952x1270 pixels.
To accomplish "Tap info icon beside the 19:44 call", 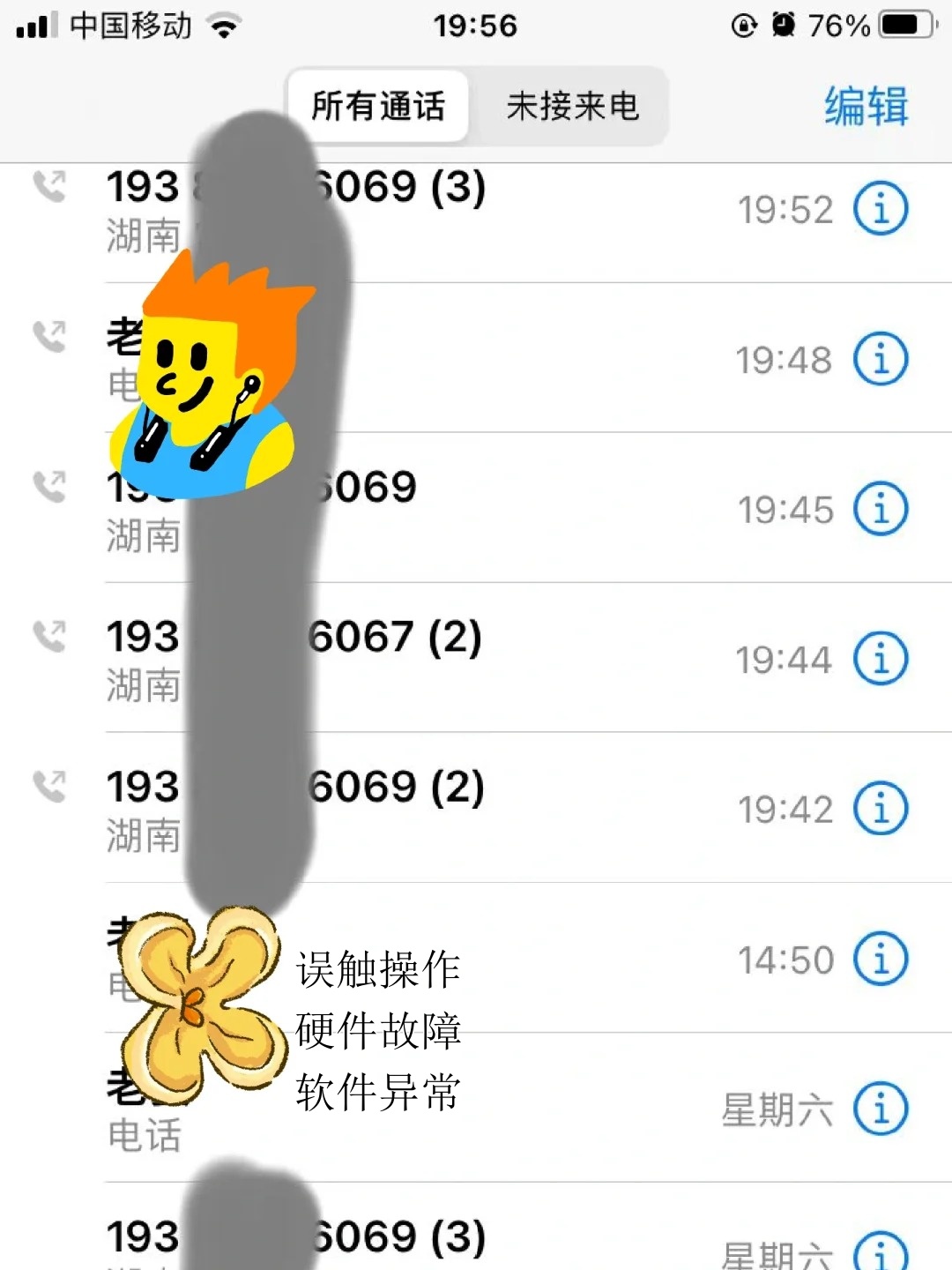I will pyautogui.click(x=880, y=657).
